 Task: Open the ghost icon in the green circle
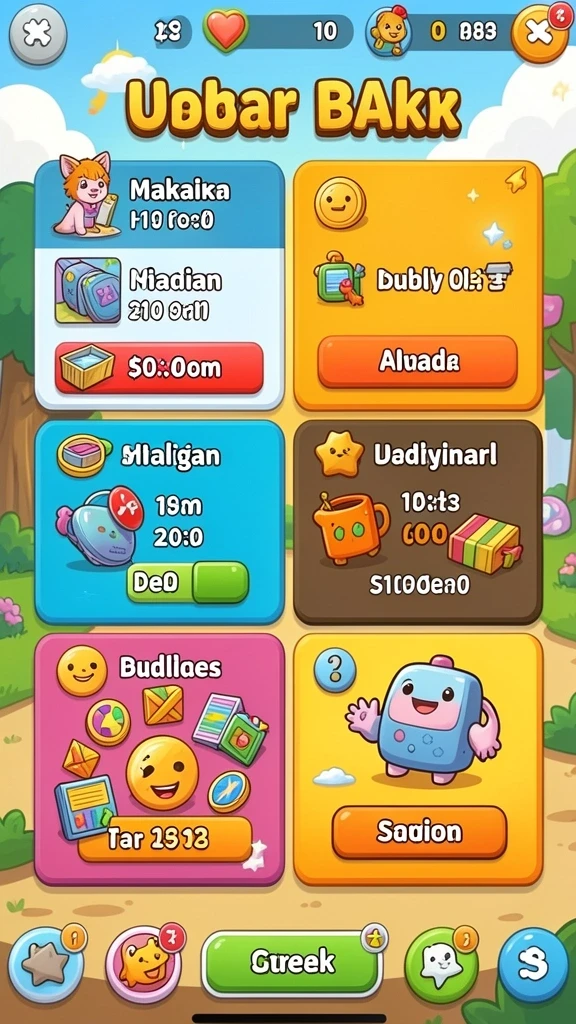tap(441, 965)
